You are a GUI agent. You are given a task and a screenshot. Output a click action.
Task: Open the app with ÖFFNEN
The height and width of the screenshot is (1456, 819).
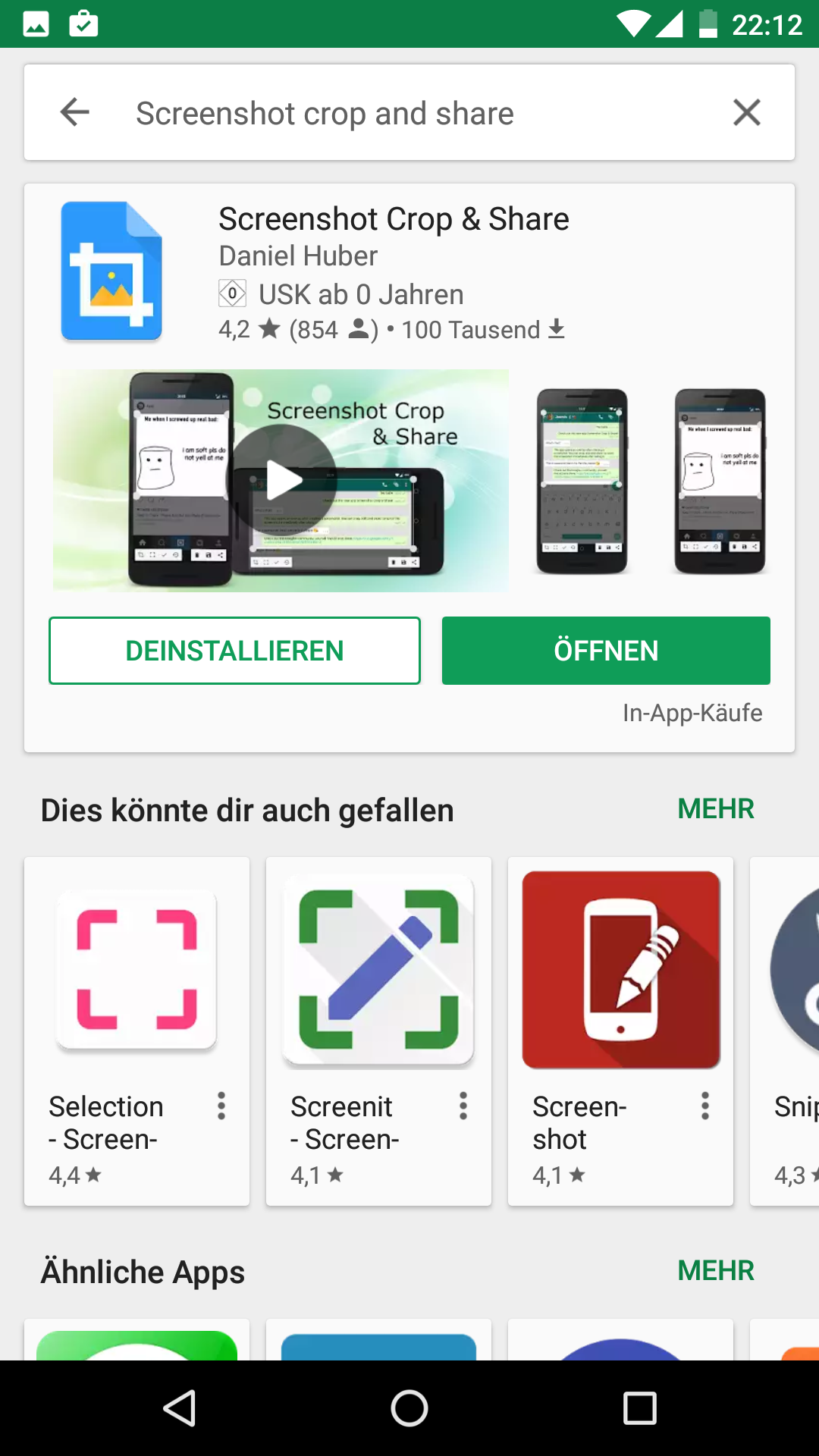tap(606, 651)
